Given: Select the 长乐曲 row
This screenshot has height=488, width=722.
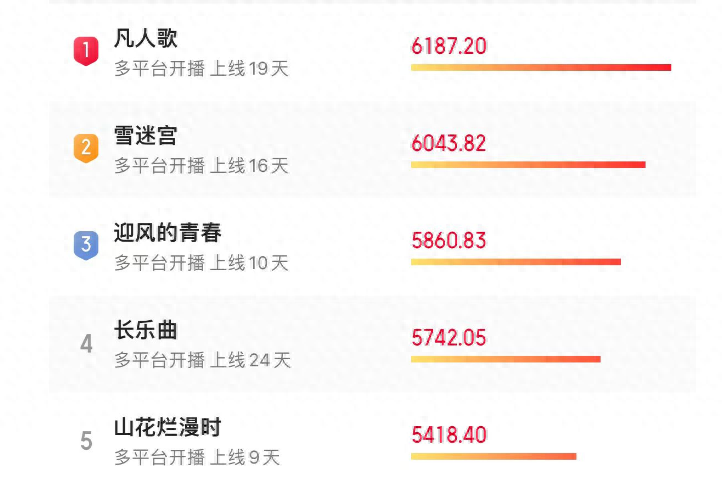Looking at the screenshot, I should click(x=146, y=330).
